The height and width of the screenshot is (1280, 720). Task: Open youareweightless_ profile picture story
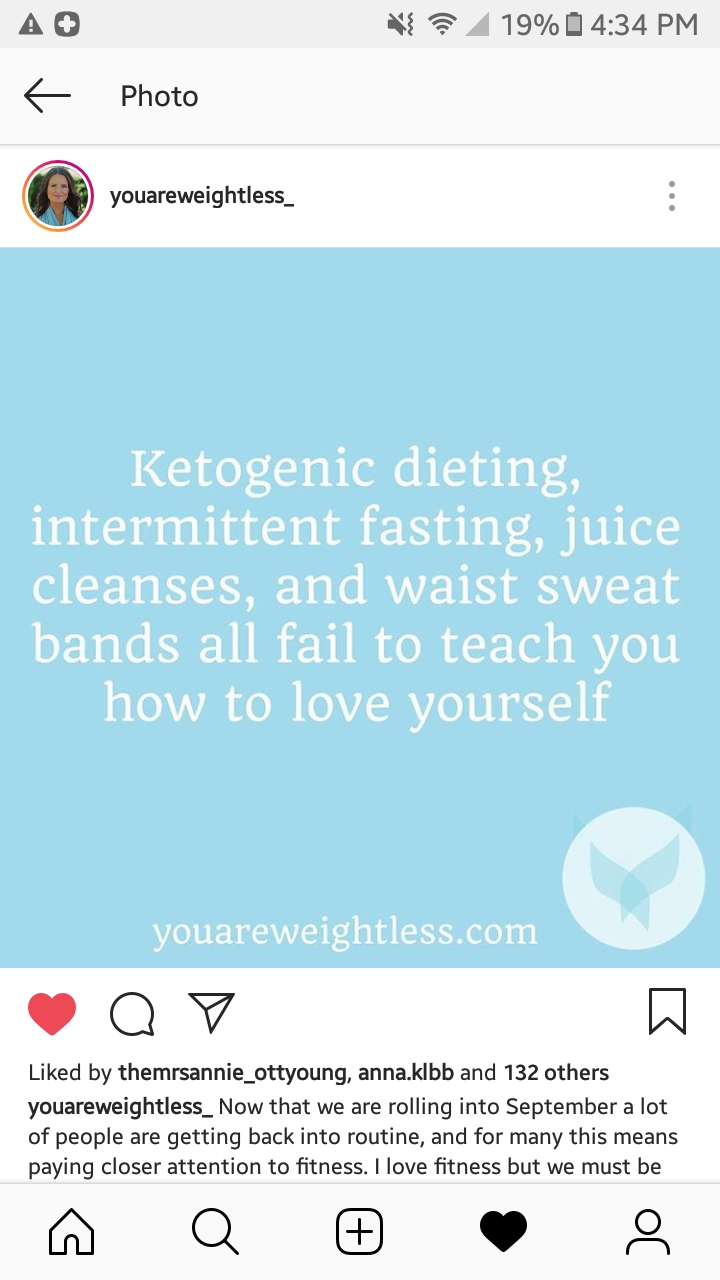point(57,196)
